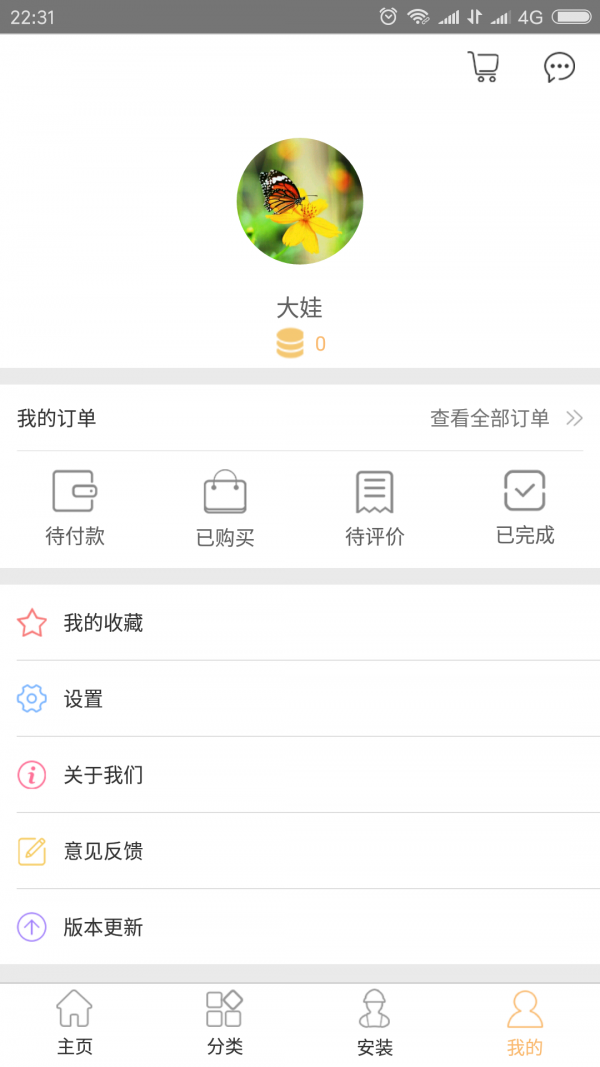Open My Favorites (我的收藏)
600x1067 pixels.
[x=300, y=623]
